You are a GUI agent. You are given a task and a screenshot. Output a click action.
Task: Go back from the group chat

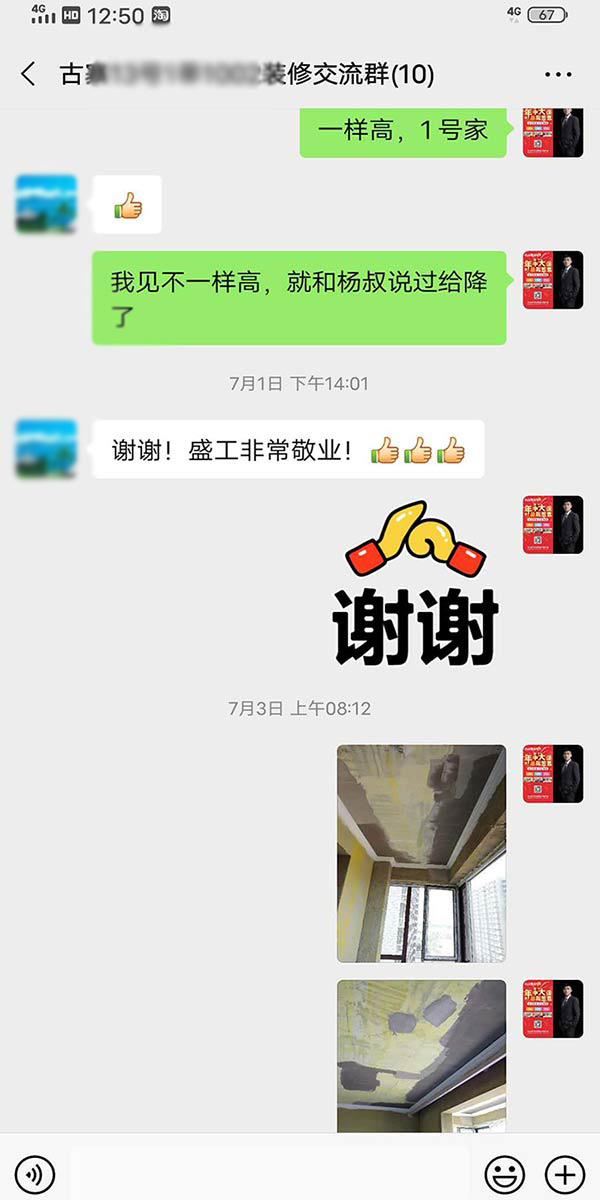point(28,74)
